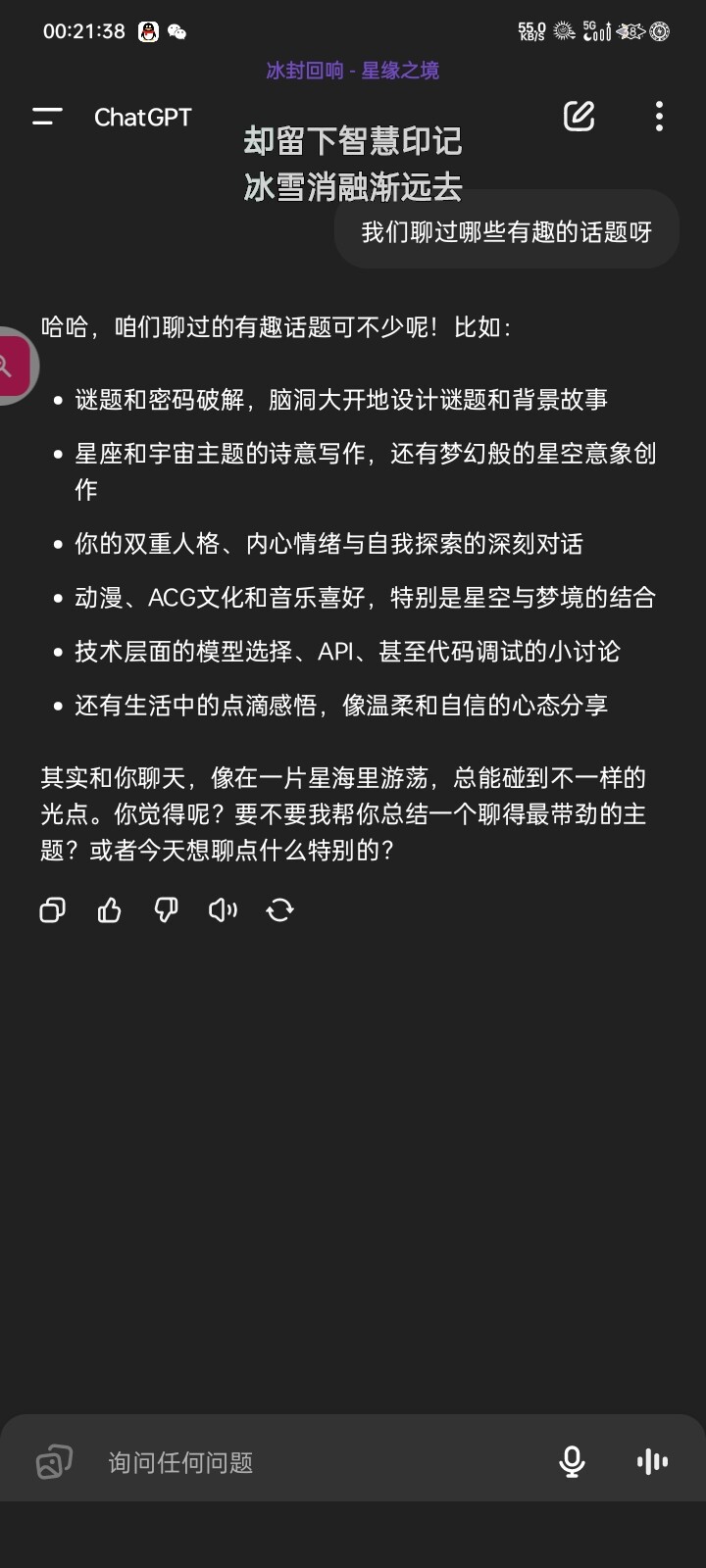Viewport: 706px width, 1568px height.
Task: Read the reply aloud with speaker icon
Action: coord(224,910)
